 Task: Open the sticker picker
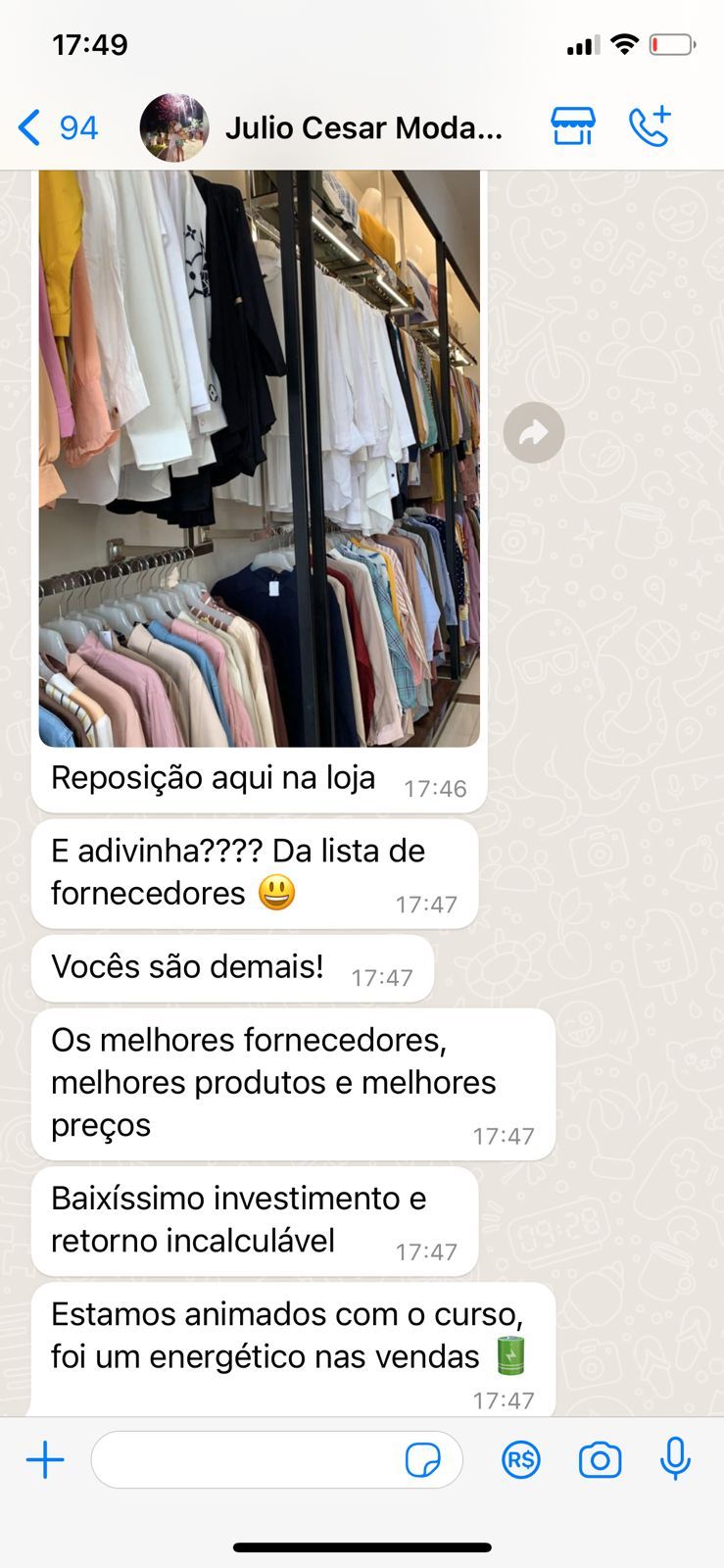[422, 1460]
